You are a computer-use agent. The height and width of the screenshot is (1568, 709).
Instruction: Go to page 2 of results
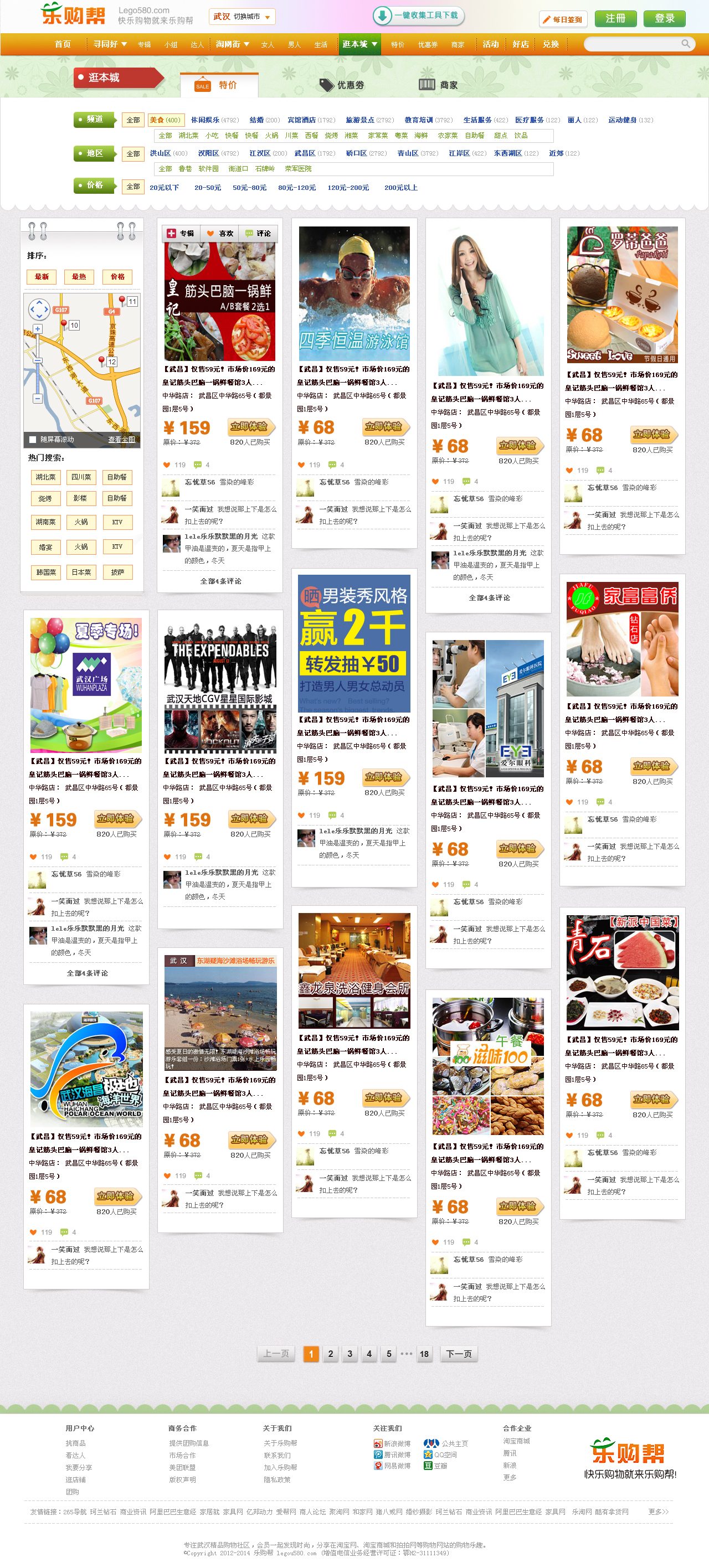coord(330,1354)
